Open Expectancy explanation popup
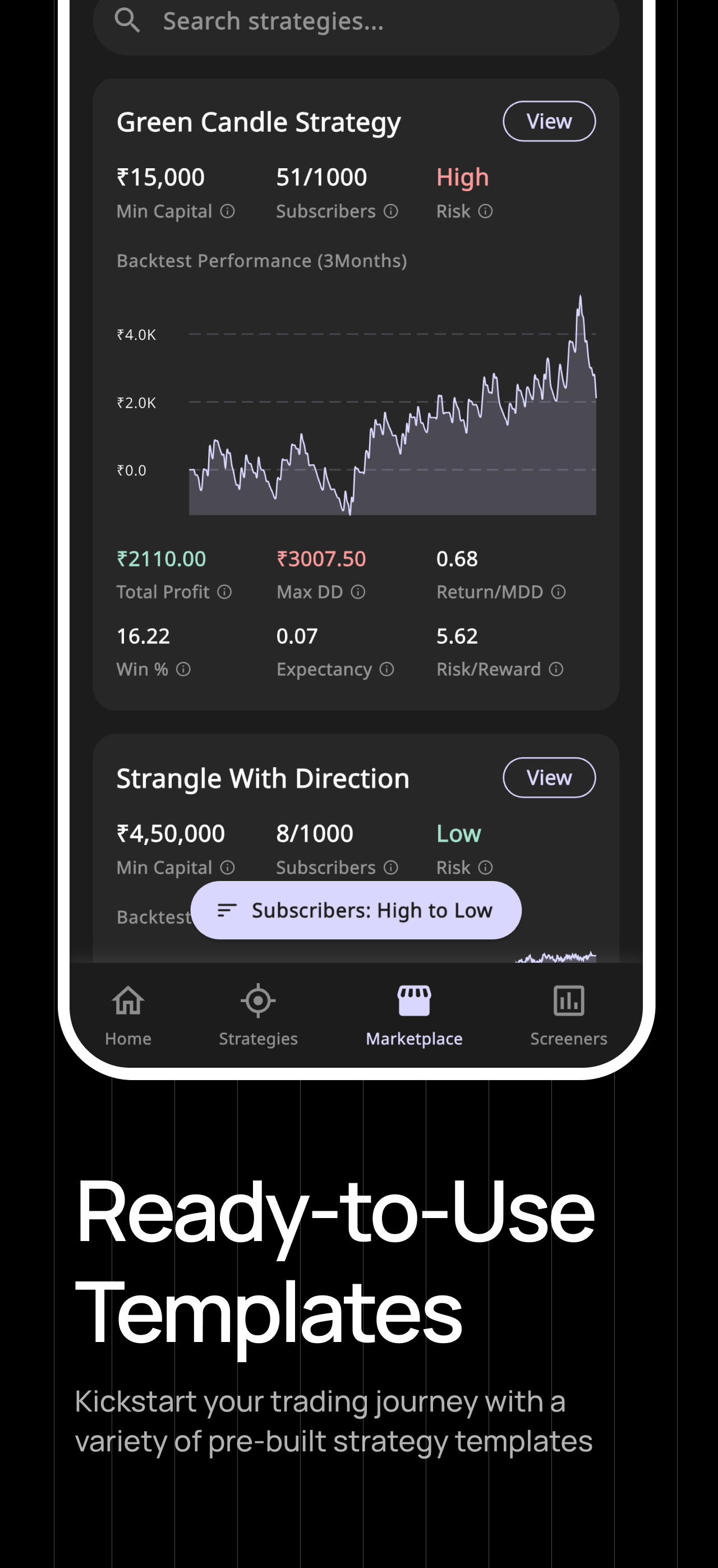This screenshot has width=718, height=1568. pyautogui.click(x=386, y=669)
